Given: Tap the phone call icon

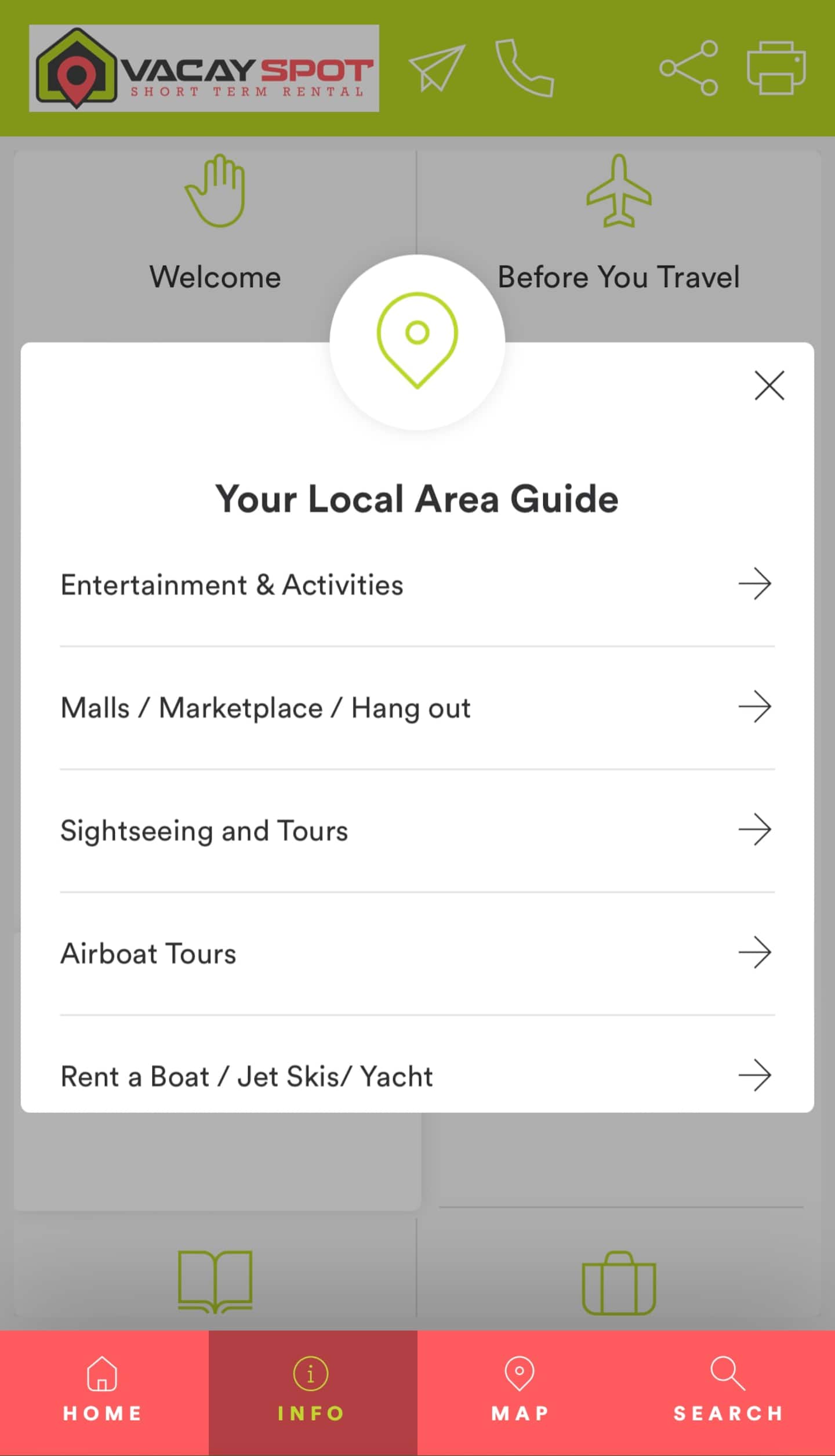Looking at the screenshot, I should click(524, 68).
